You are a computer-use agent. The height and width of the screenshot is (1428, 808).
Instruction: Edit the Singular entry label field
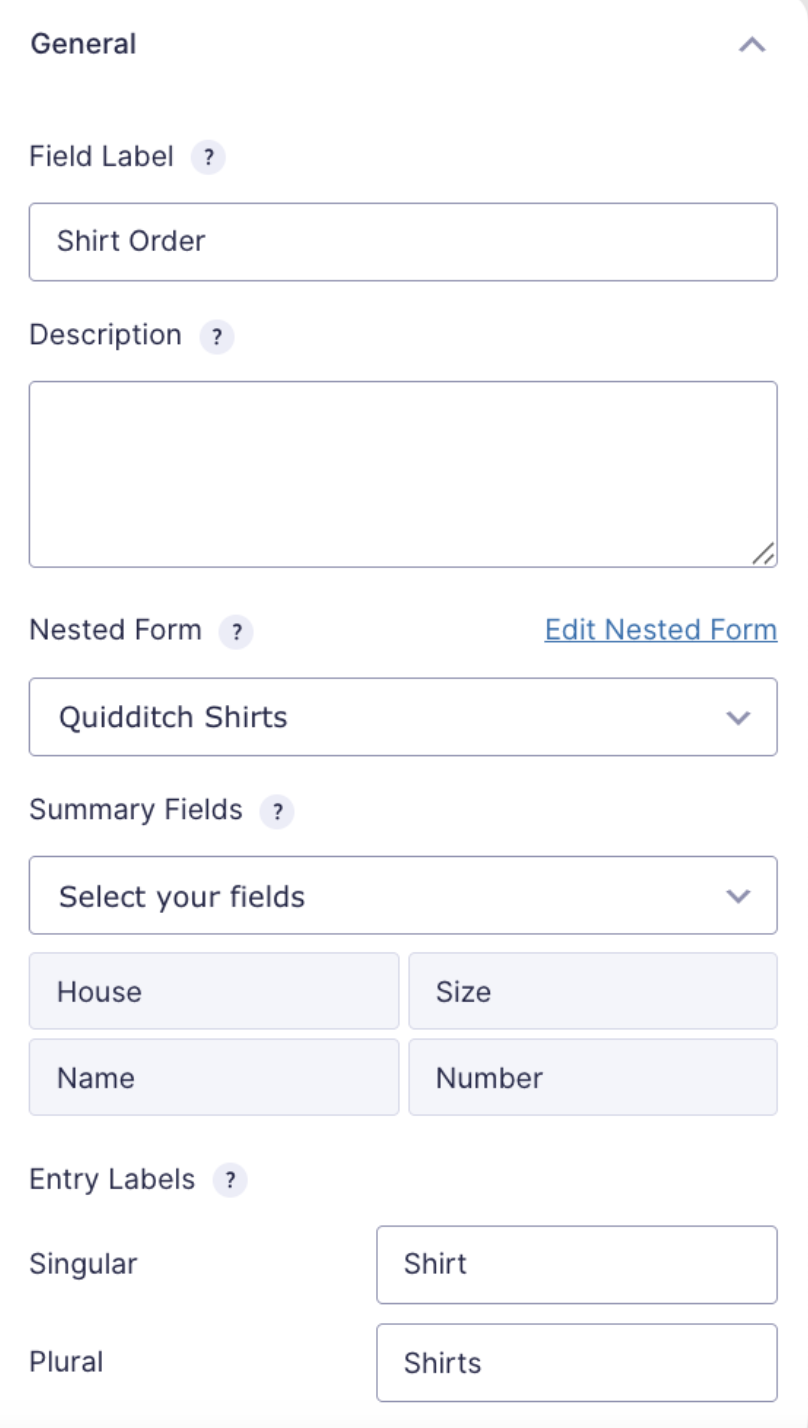tap(577, 1265)
